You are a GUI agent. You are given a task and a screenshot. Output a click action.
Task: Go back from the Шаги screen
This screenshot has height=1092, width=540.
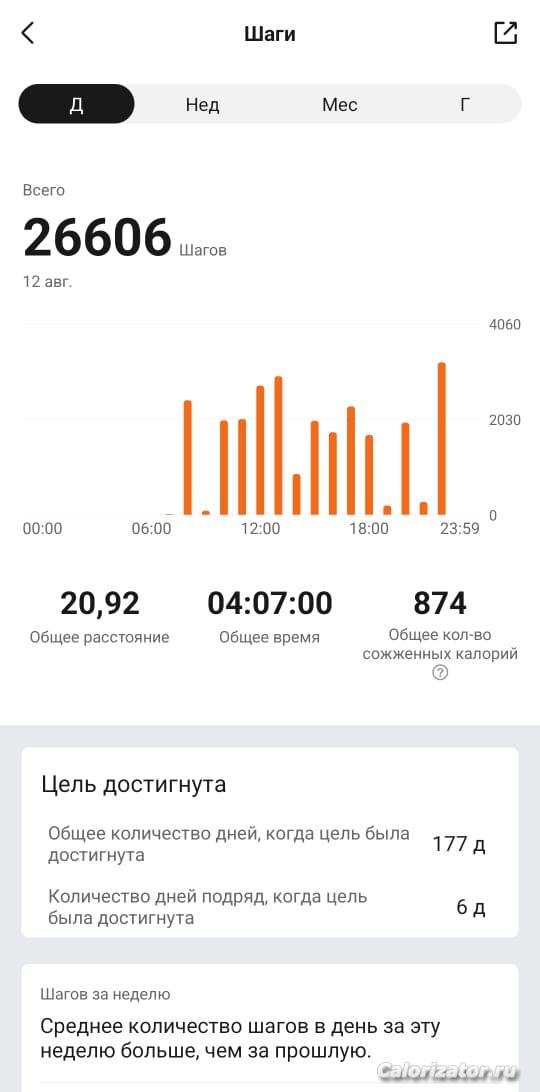click(x=28, y=33)
